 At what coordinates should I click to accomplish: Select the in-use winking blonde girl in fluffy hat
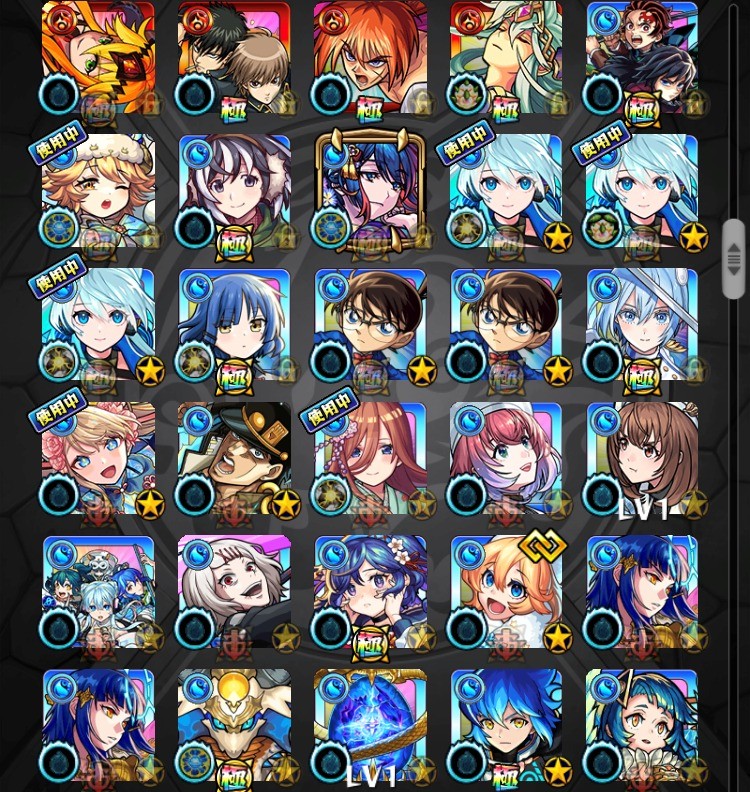click(x=98, y=190)
